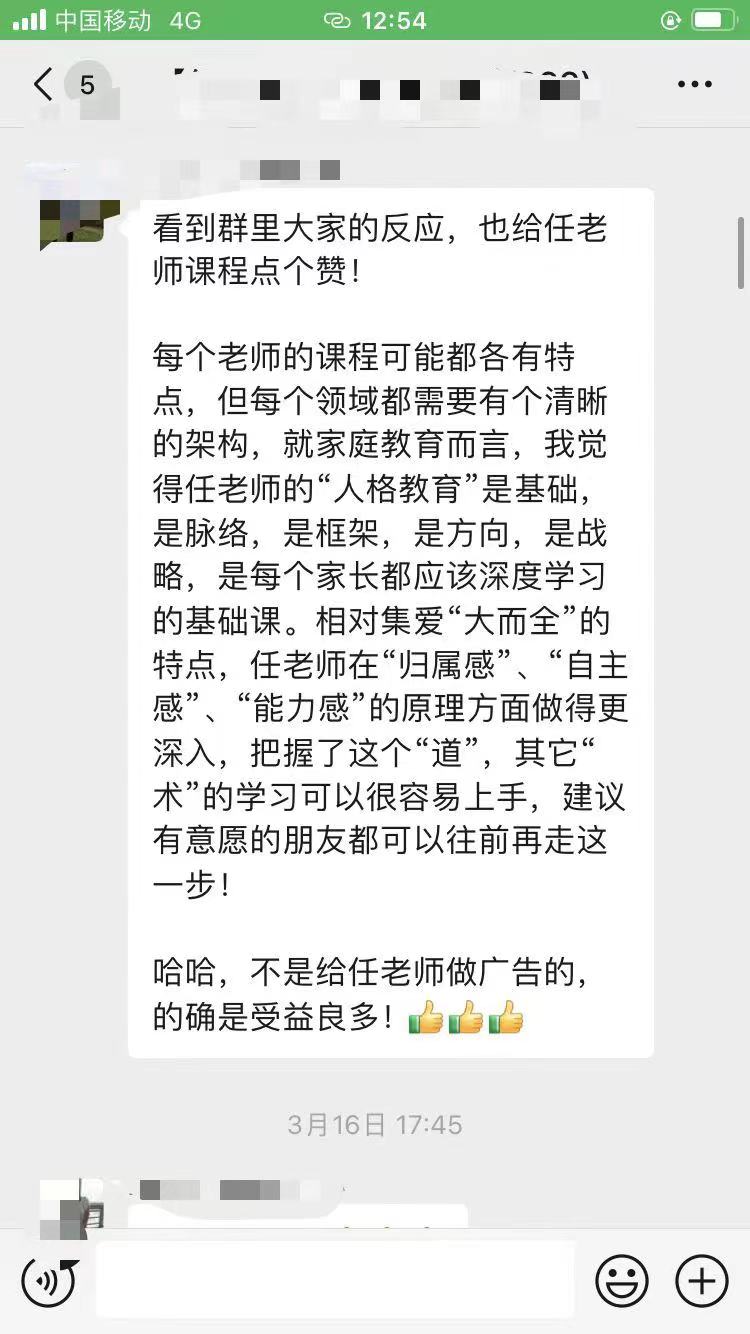
Task: Switch to voice message input
Action: [x=49, y=1281]
